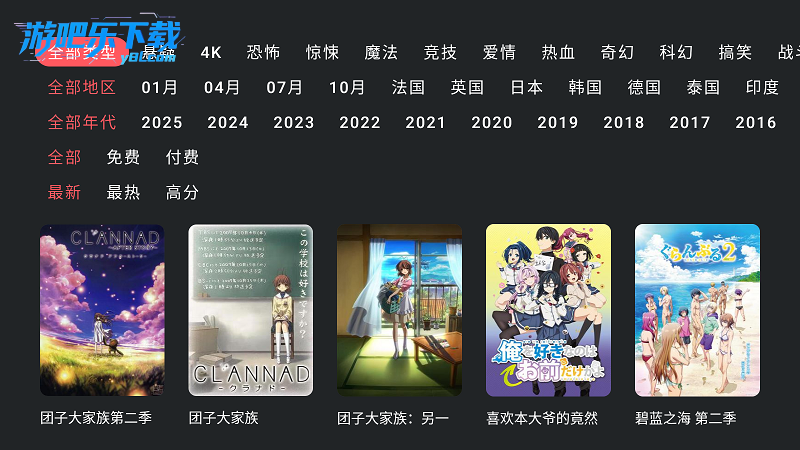The image size is (800, 450).
Task: Open 碧蓝之海 第二季 card
Action: point(697,310)
